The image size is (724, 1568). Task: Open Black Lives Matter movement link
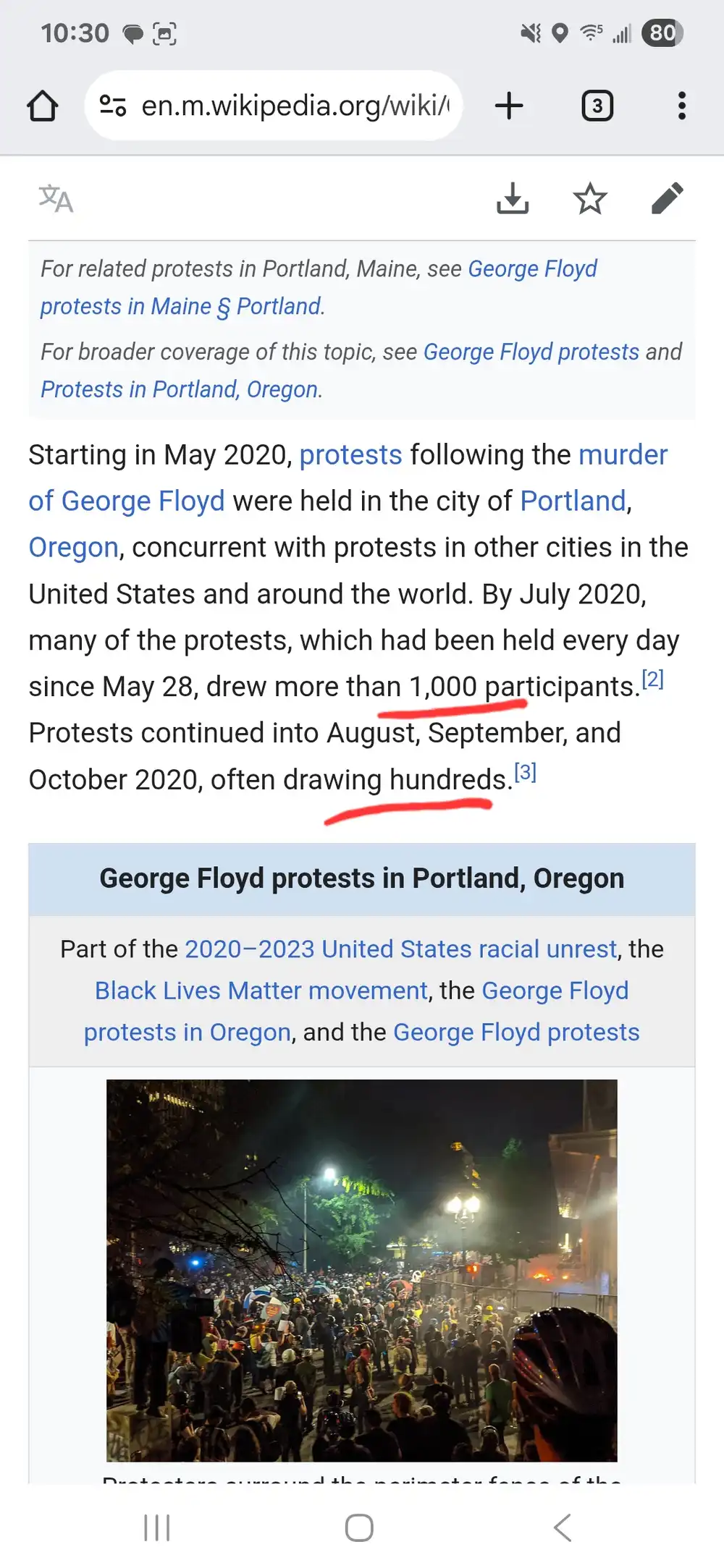(x=261, y=991)
